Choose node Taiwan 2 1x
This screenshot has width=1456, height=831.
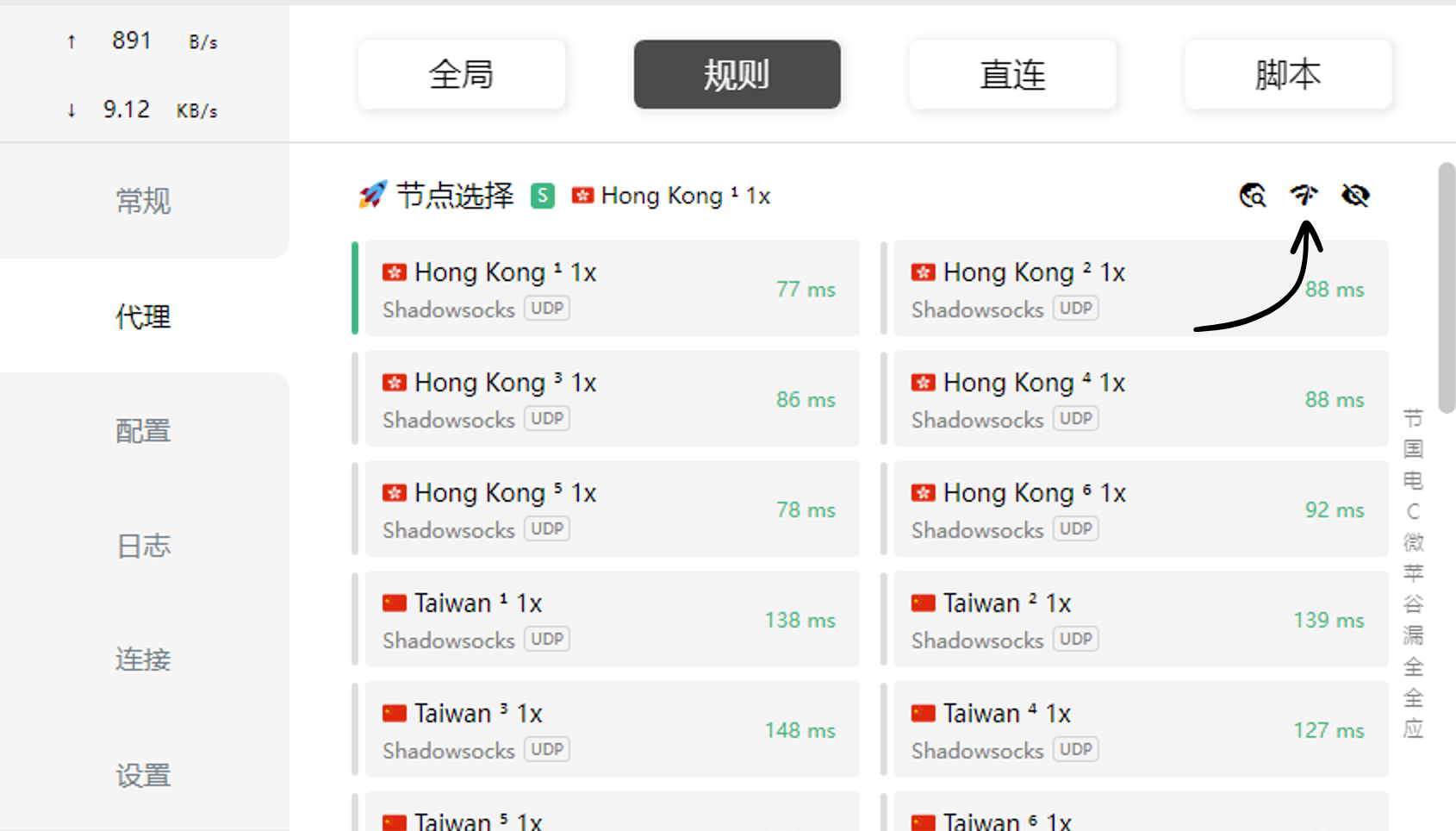pos(1140,620)
